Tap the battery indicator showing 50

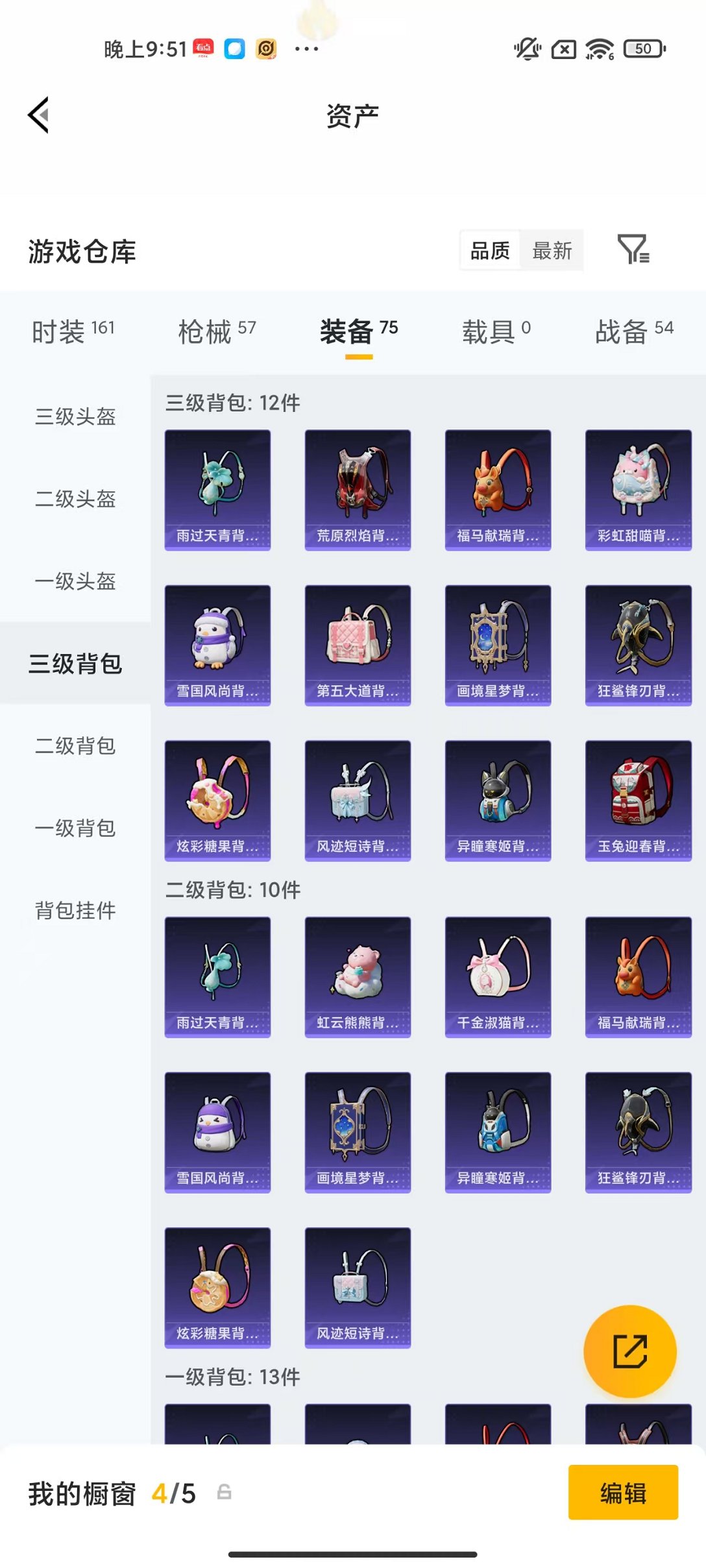pos(644,49)
